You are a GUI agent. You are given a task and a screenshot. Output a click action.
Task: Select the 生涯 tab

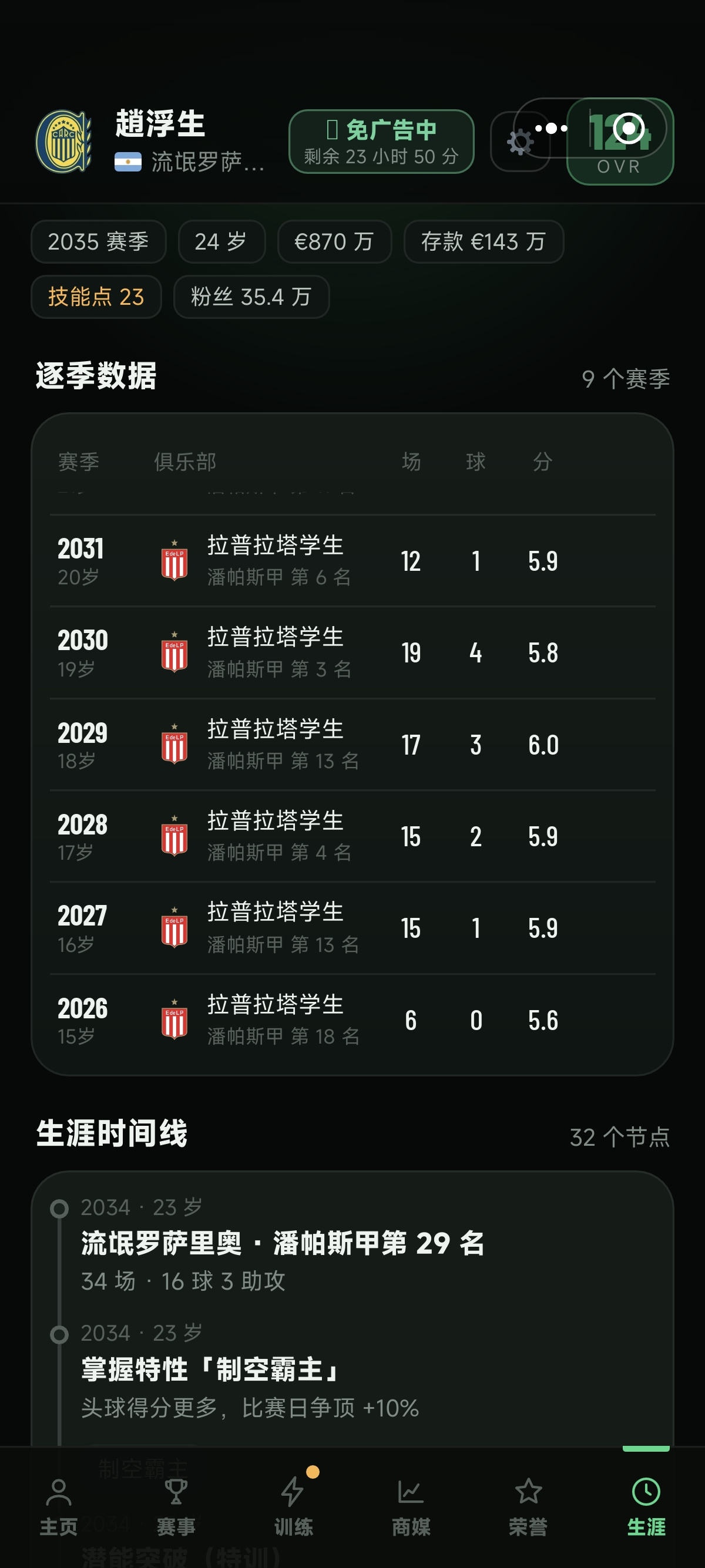tap(646, 1507)
